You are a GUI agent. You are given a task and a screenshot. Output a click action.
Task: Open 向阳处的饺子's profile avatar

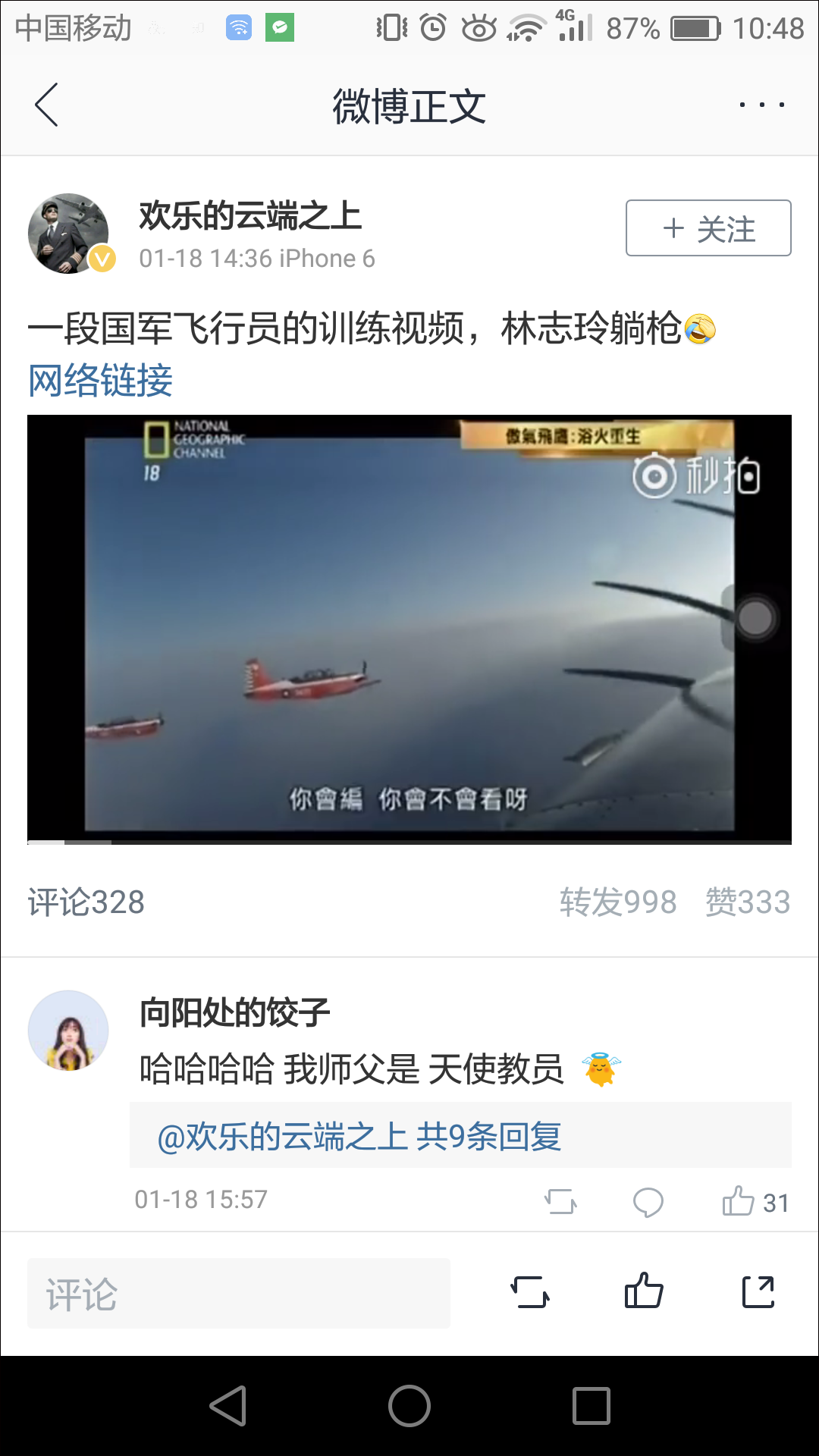coord(68,1030)
